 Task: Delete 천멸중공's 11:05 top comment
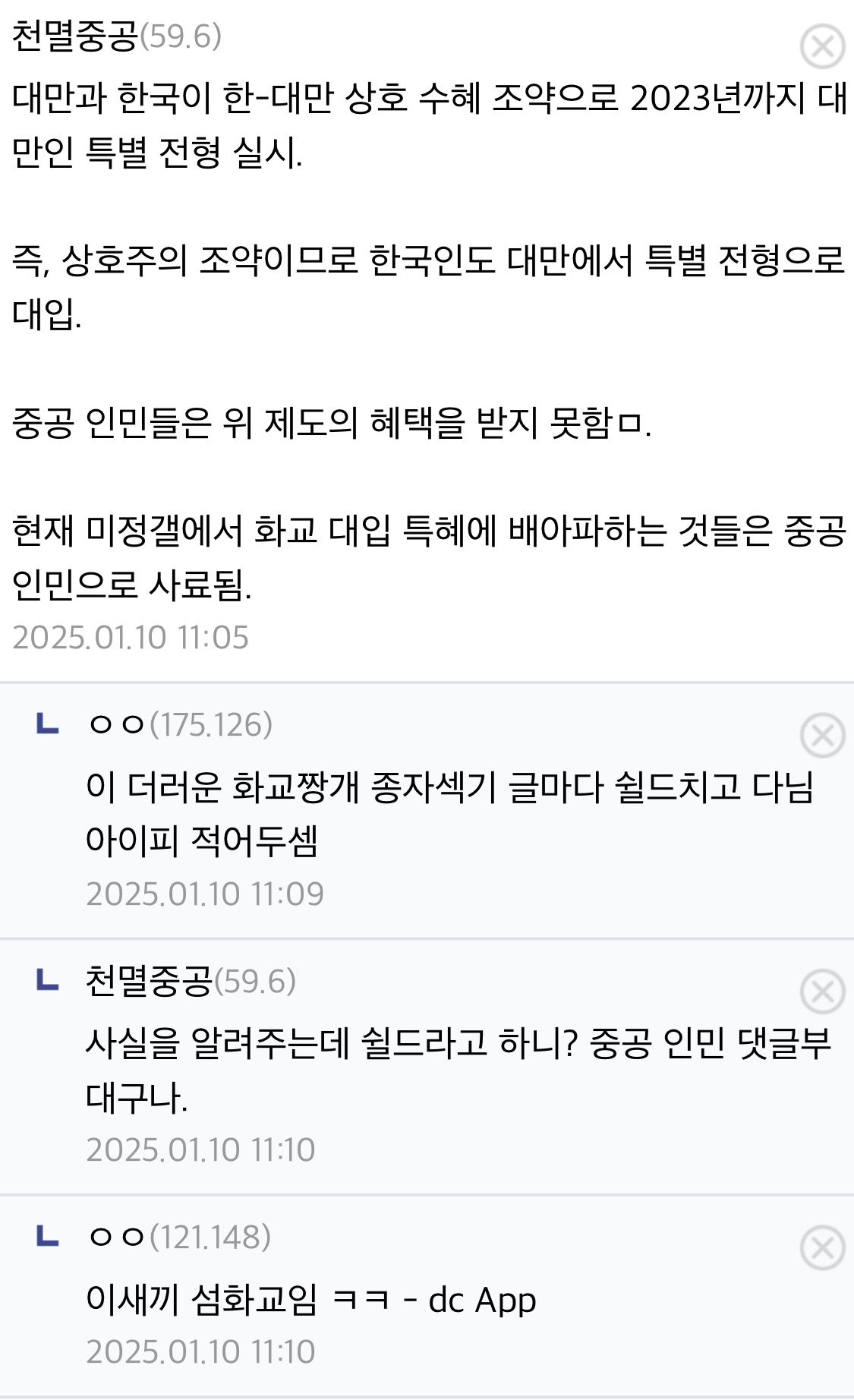pos(822,46)
